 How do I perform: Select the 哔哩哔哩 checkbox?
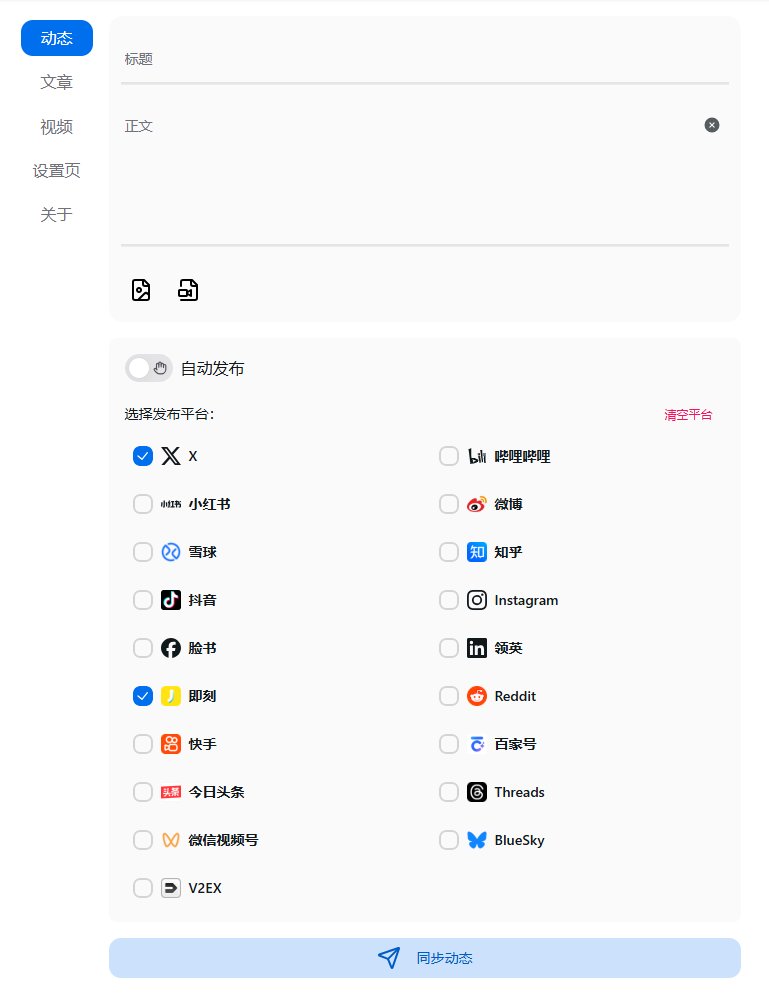coord(449,456)
